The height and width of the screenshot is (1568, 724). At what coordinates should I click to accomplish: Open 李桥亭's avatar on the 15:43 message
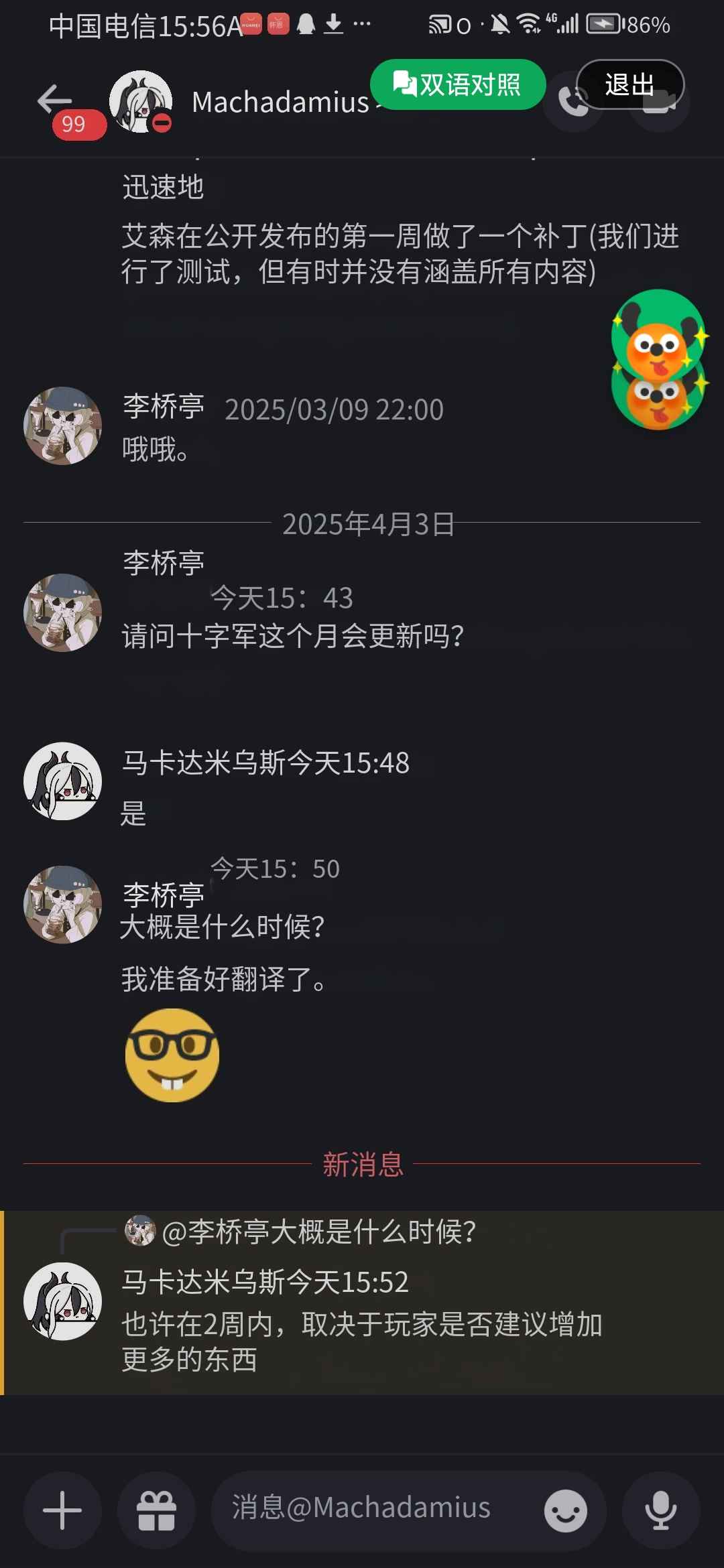point(62,612)
